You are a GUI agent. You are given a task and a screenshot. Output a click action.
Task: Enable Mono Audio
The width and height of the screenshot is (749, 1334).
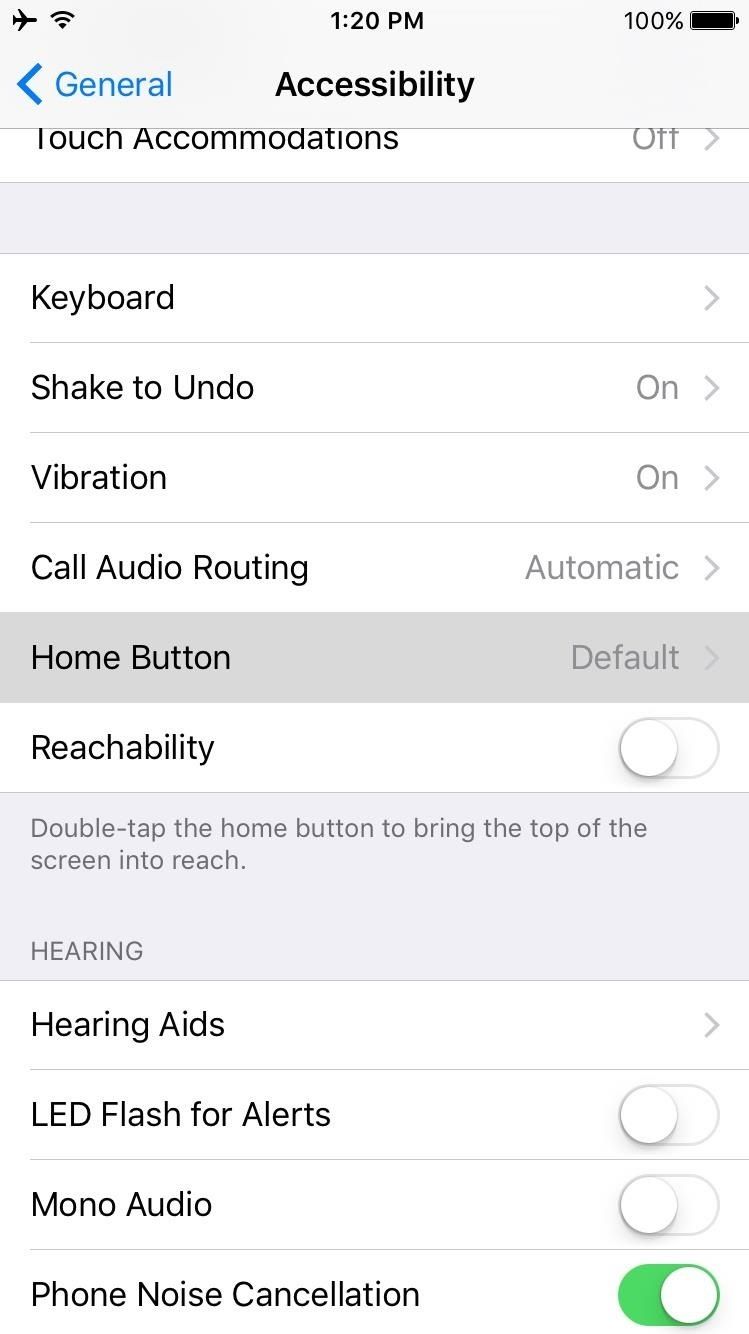(668, 1205)
